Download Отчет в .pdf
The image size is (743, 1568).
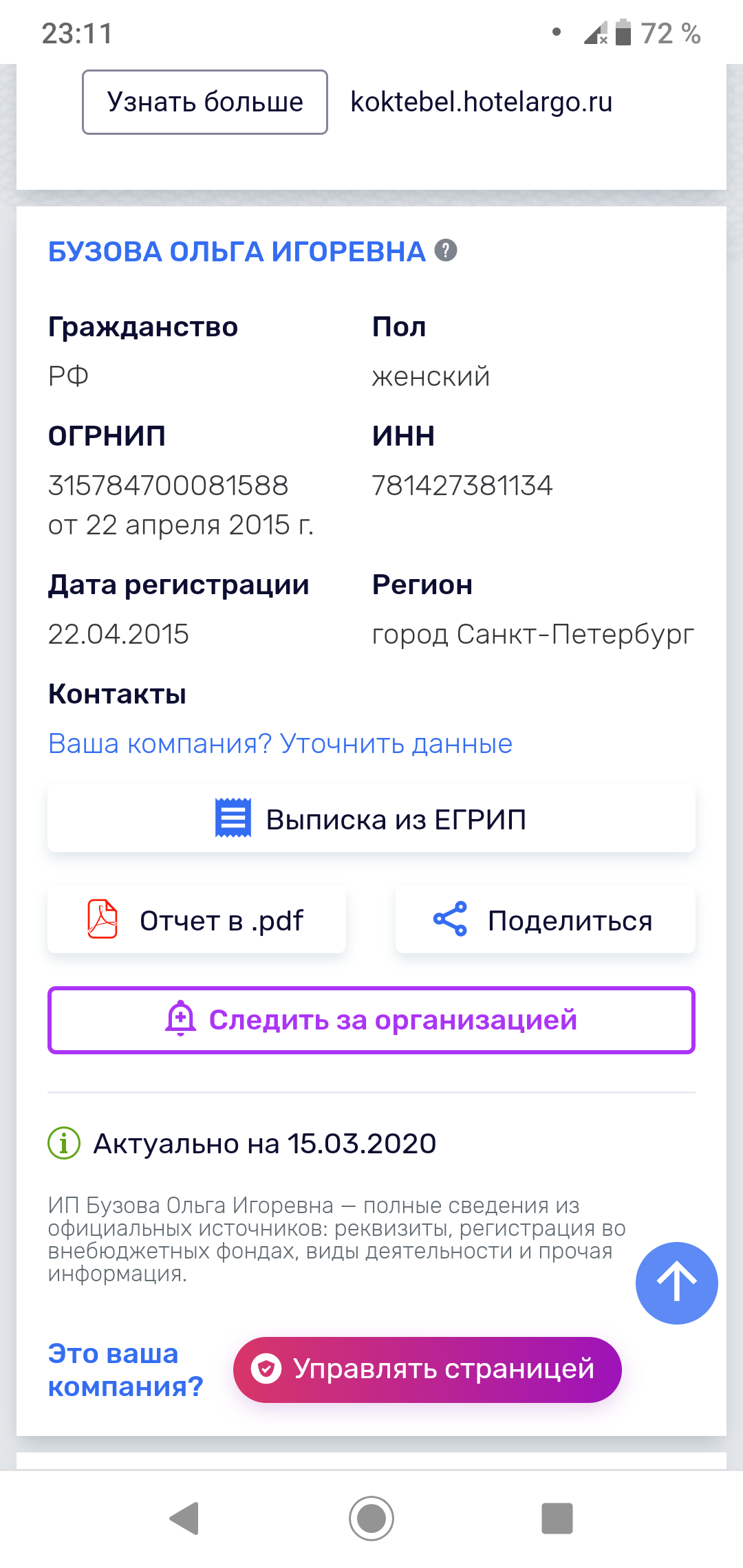coord(197,920)
